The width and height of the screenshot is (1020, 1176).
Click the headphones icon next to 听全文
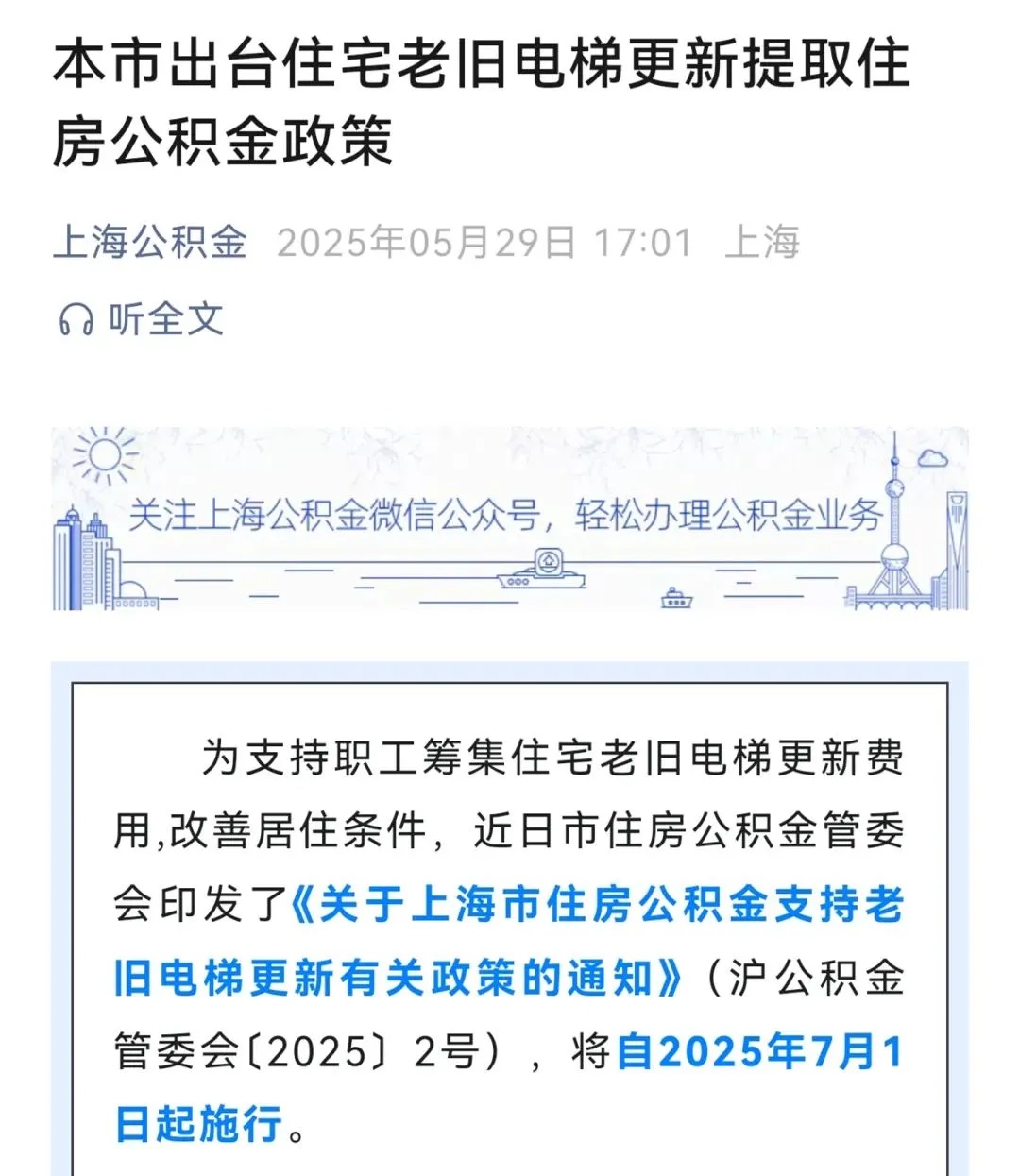pos(77,320)
